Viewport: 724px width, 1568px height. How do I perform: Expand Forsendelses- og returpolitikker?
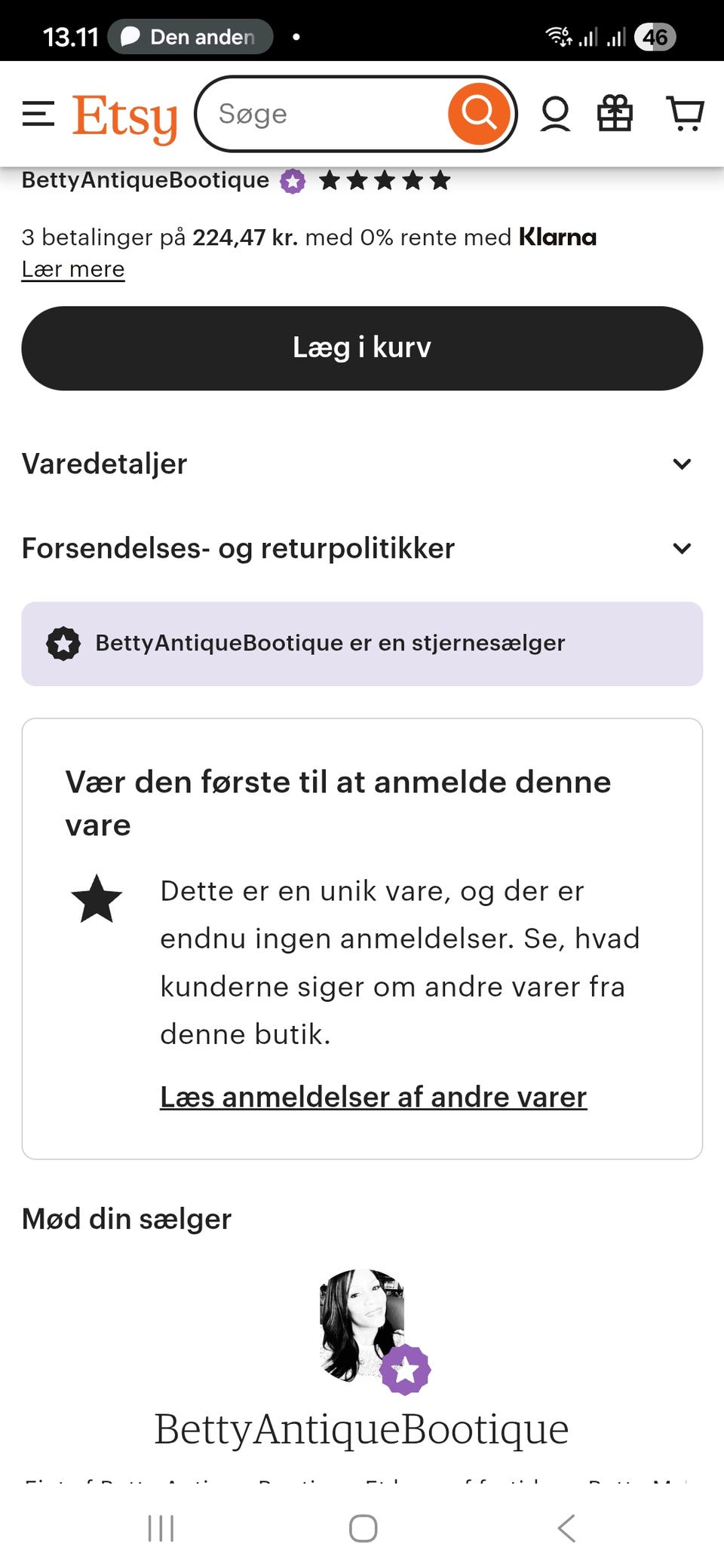click(237, 548)
